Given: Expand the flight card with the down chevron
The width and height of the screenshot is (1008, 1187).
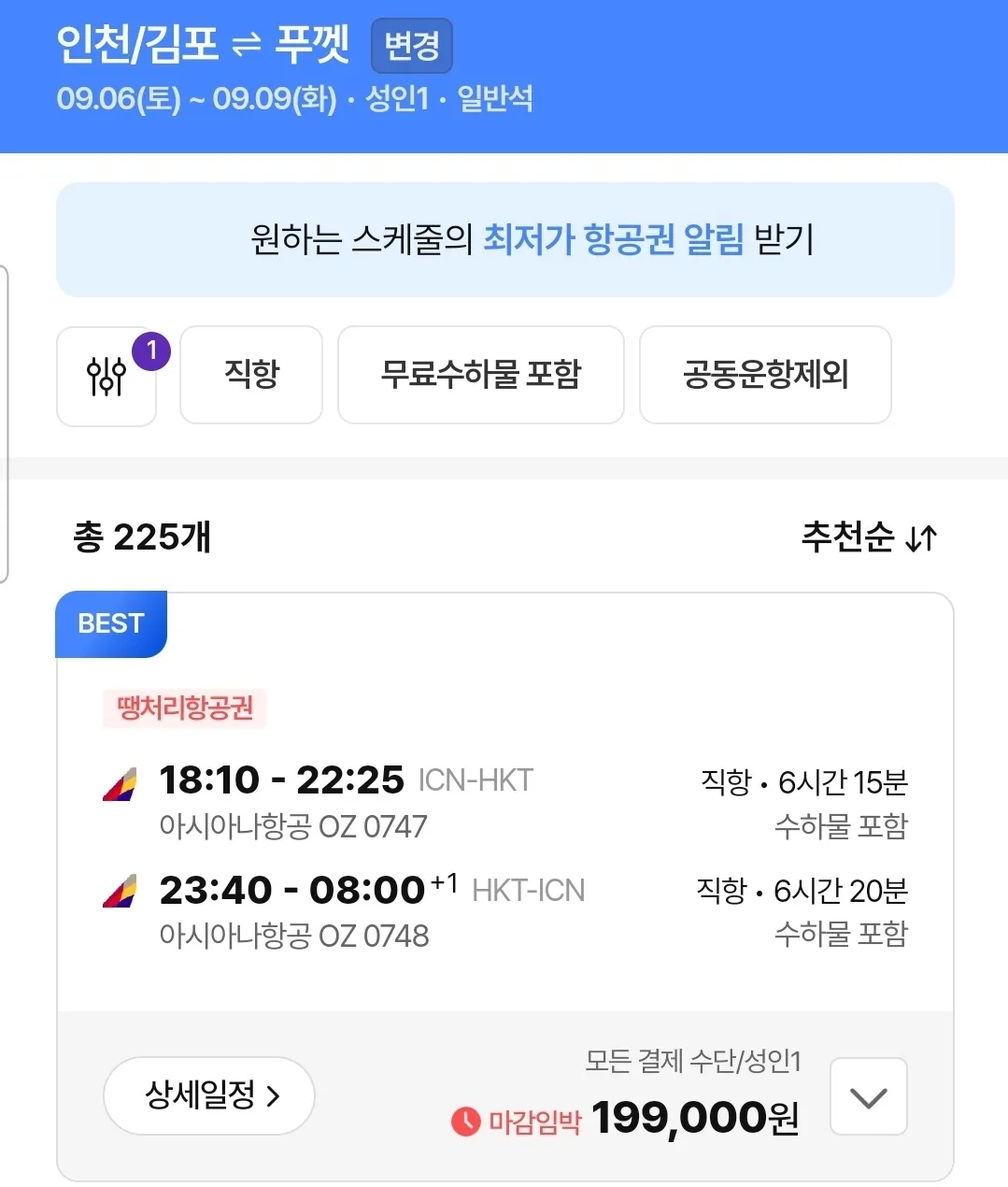Looking at the screenshot, I should click(868, 1097).
